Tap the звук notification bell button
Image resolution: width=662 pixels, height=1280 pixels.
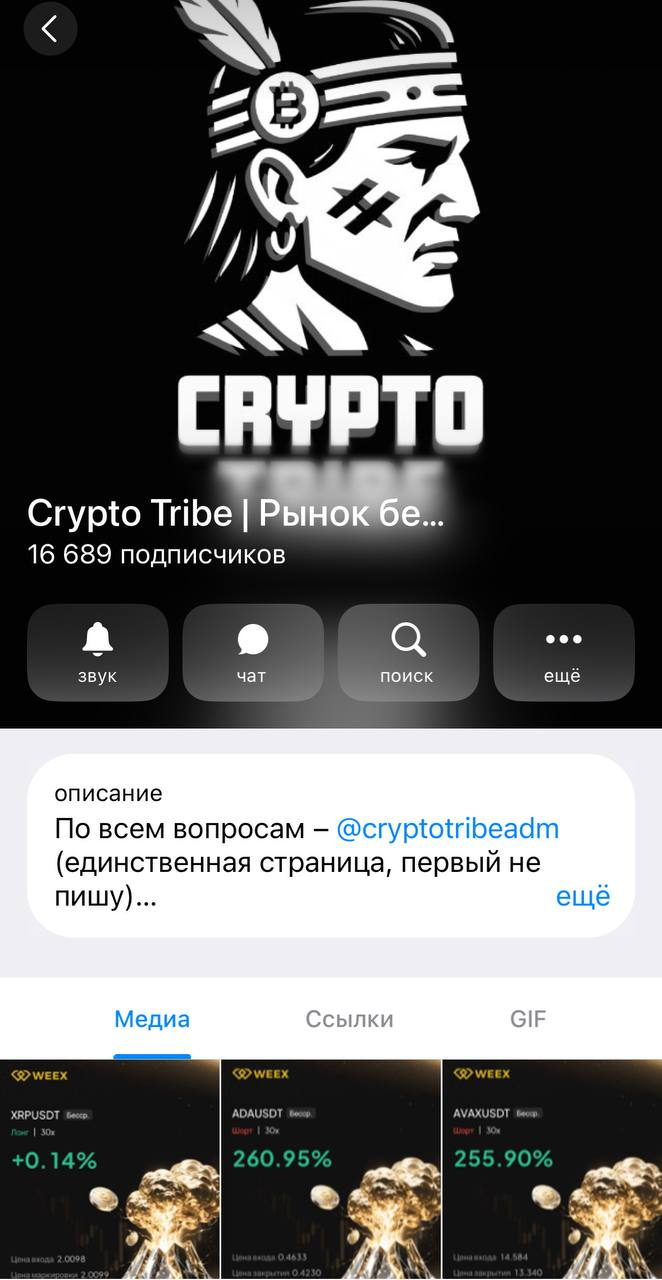(97, 653)
